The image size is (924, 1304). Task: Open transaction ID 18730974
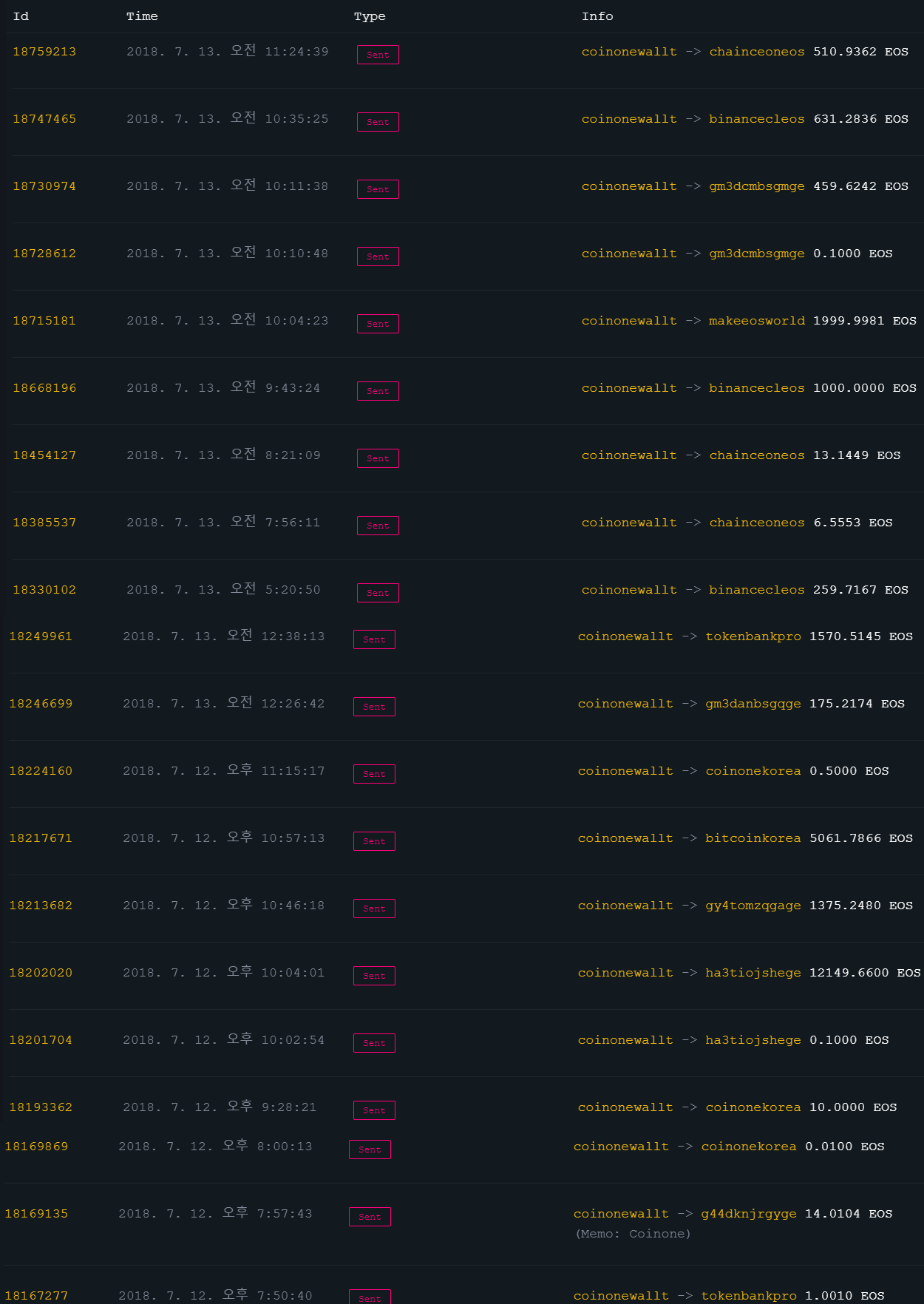tap(44, 186)
